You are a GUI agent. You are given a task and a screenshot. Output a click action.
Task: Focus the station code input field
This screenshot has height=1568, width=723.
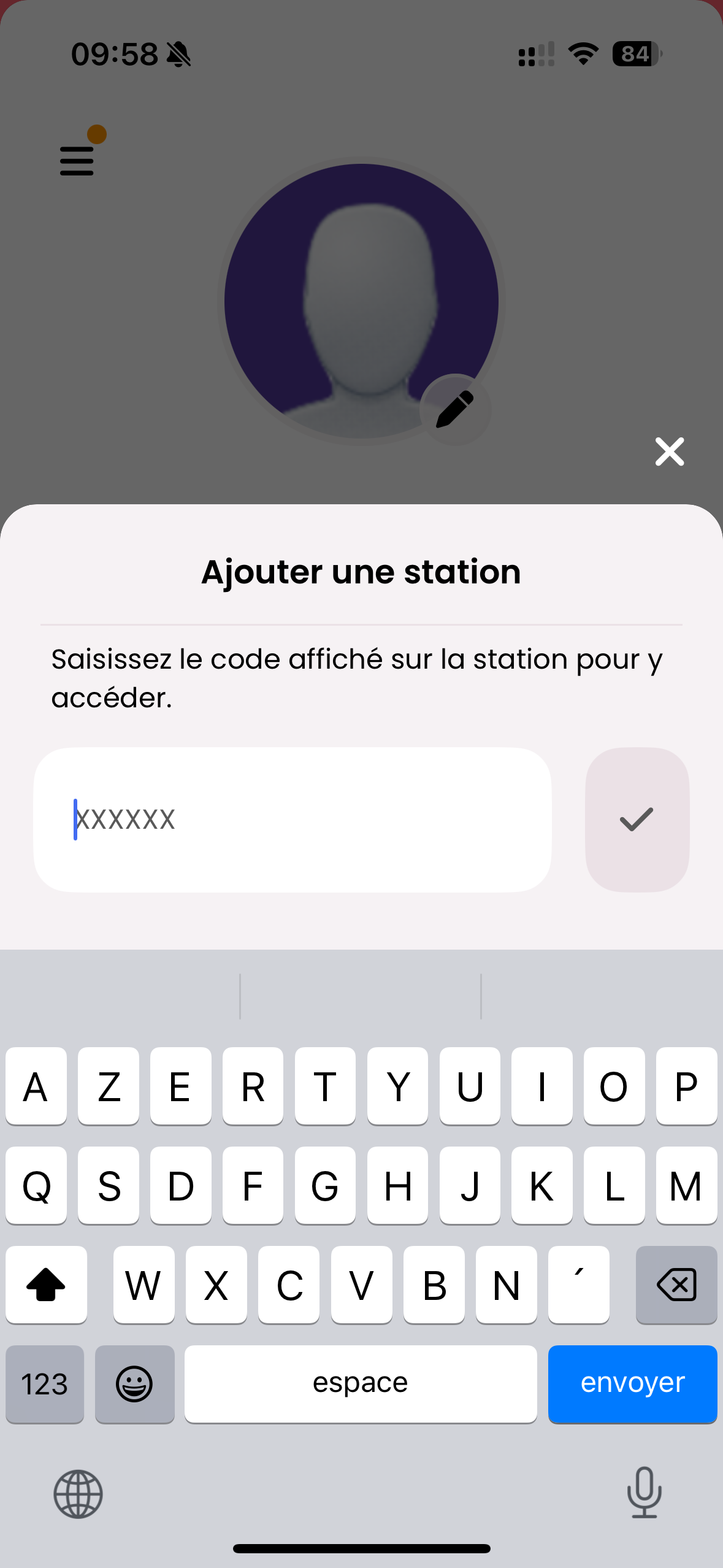tap(293, 820)
